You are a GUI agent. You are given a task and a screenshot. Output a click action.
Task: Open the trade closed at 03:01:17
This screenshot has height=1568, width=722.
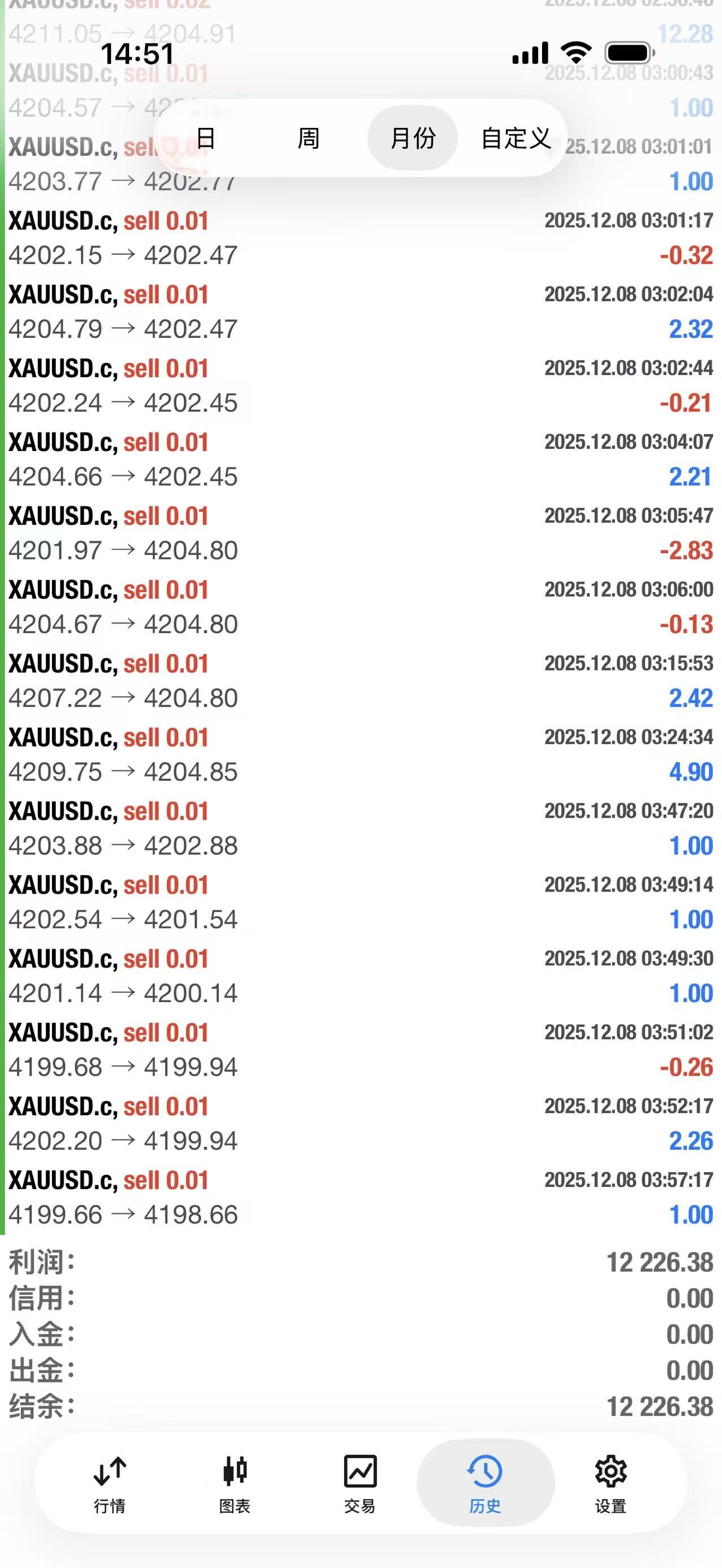(x=360, y=238)
